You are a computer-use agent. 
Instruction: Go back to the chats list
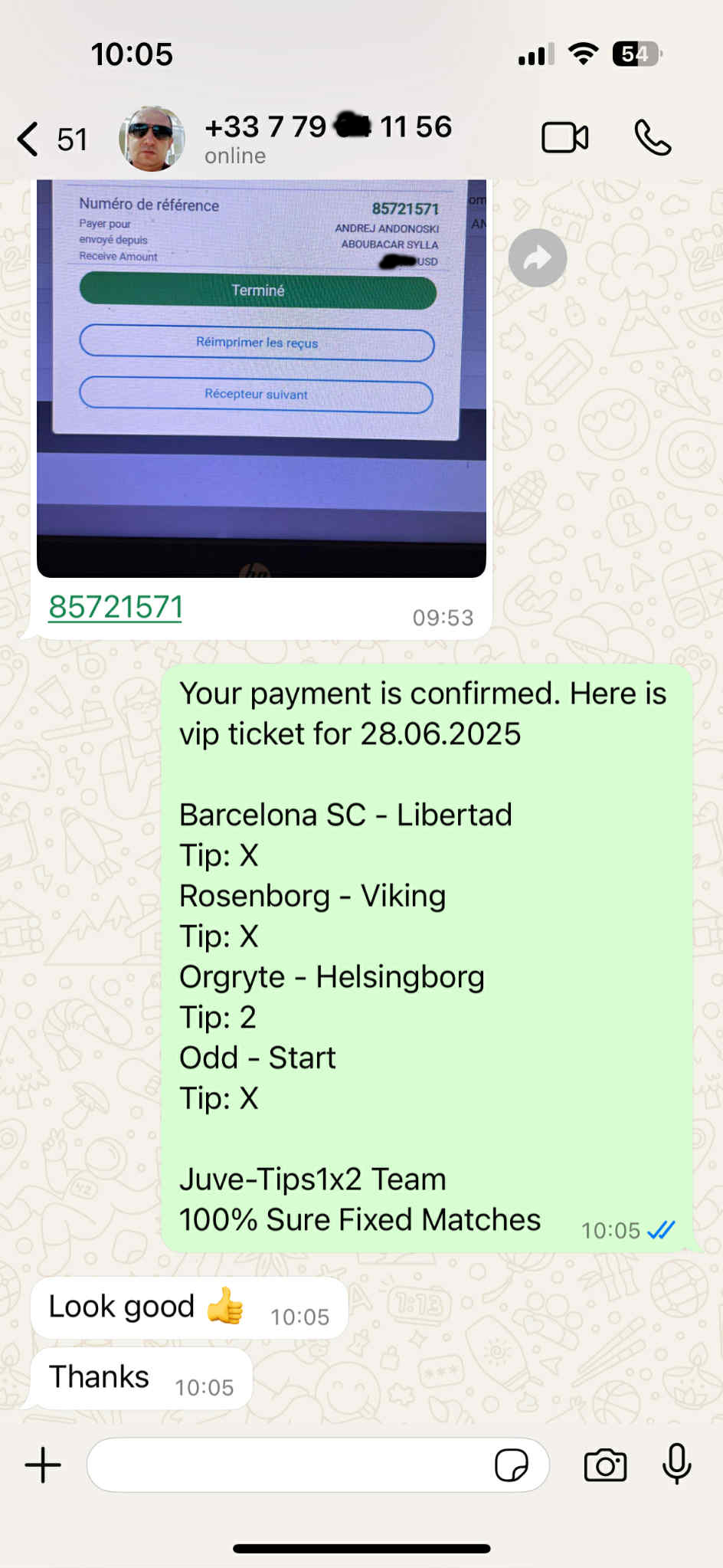(31, 139)
